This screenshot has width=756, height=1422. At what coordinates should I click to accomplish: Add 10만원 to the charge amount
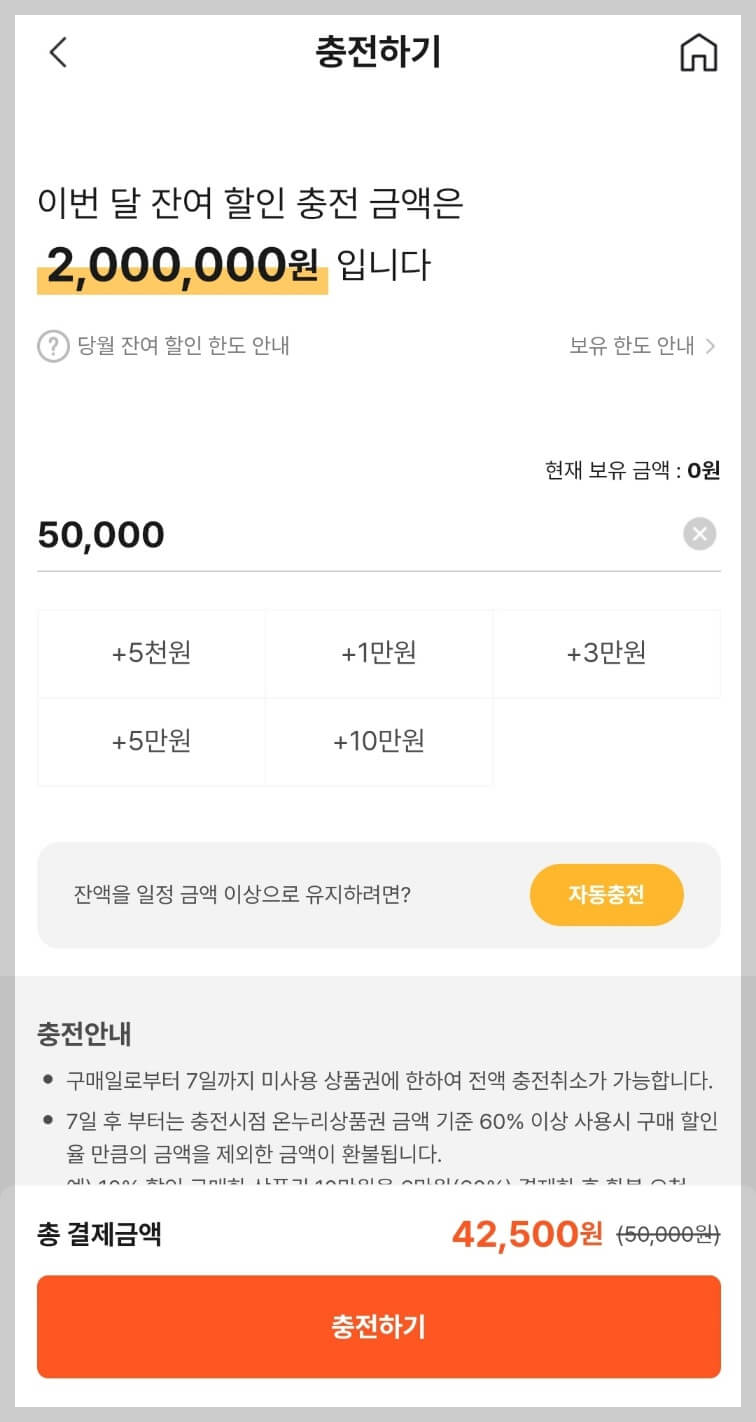pos(378,742)
